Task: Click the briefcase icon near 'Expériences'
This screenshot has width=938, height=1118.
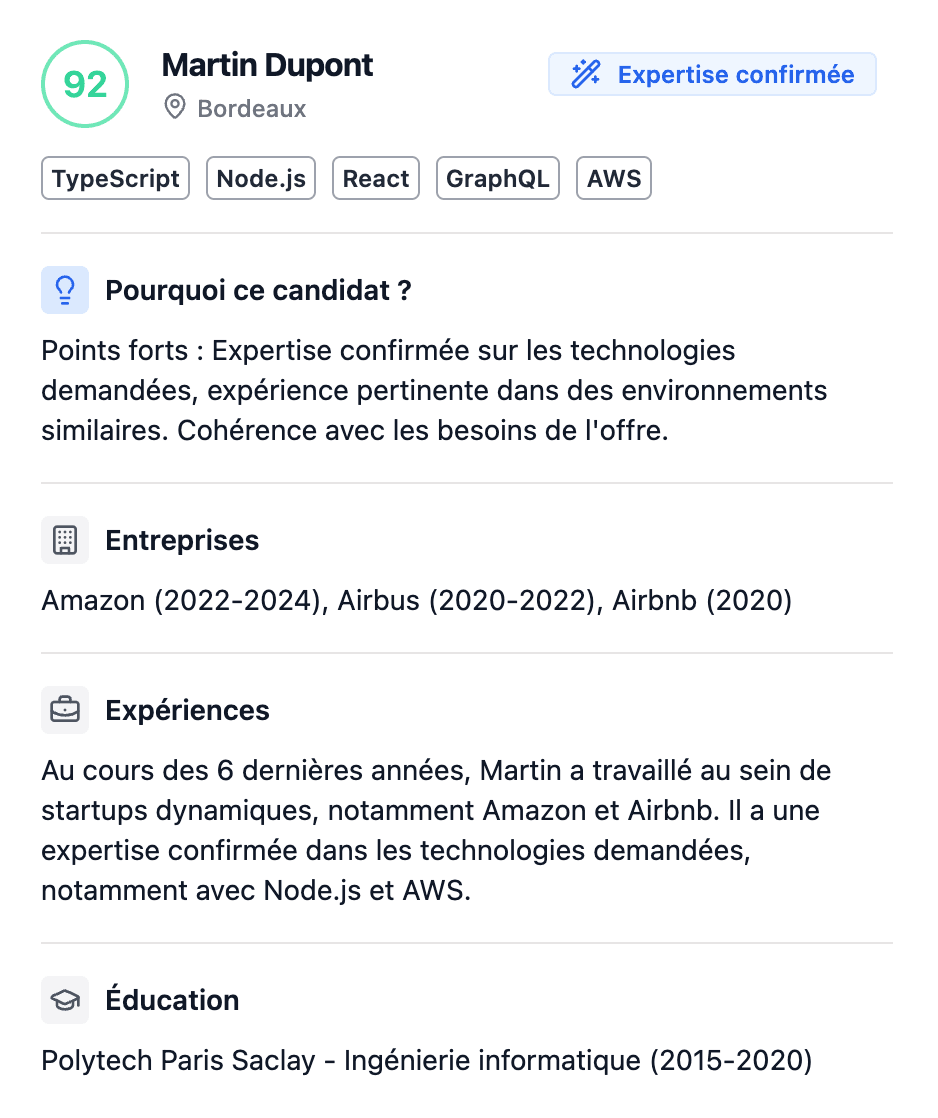Action: click(x=65, y=710)
